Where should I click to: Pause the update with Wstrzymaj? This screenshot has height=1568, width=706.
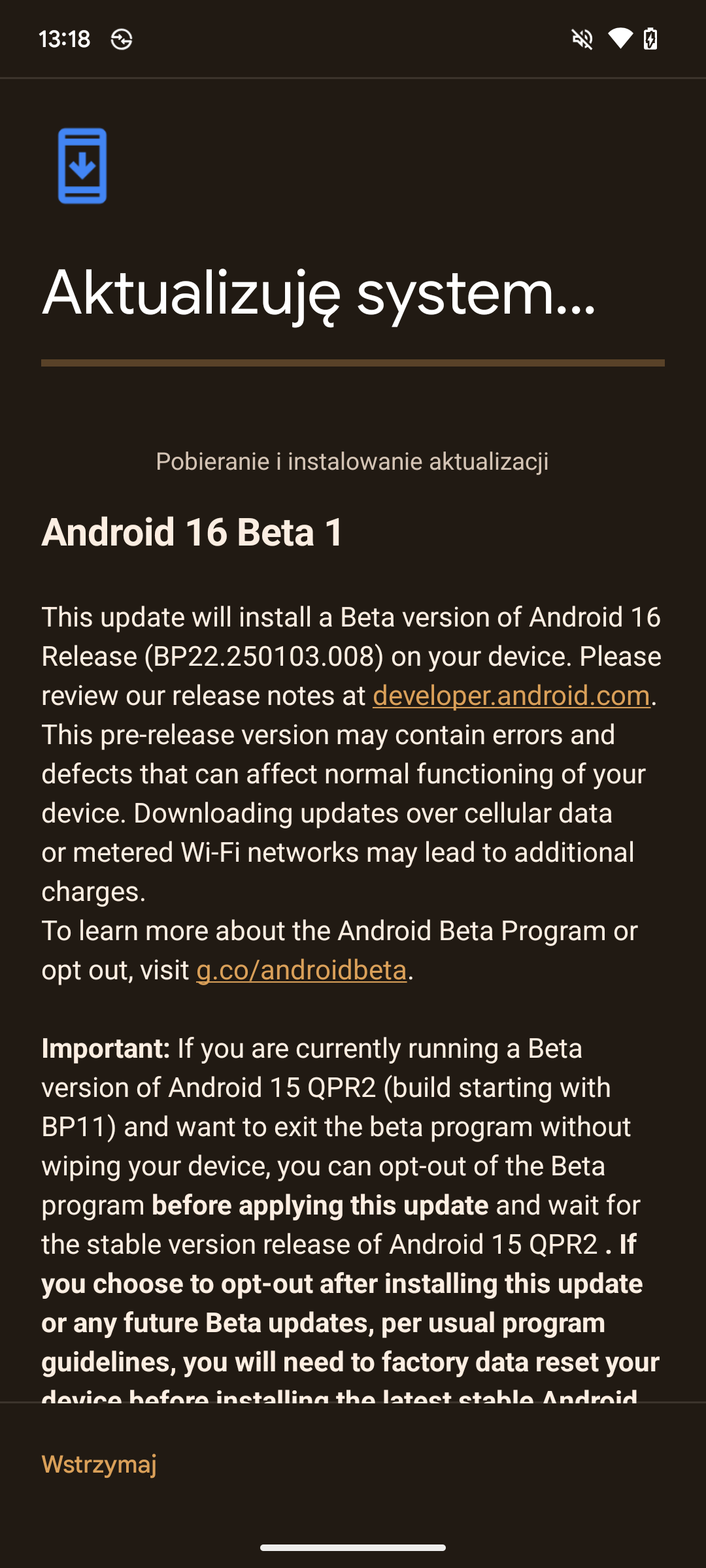99,1464
